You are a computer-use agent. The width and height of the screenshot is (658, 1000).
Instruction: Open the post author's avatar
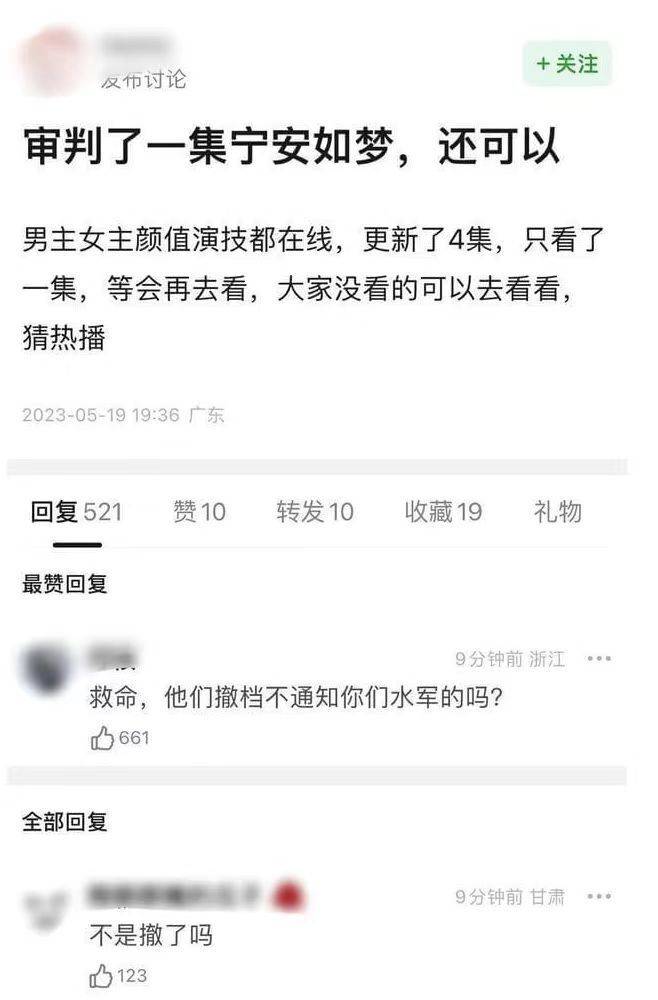click(53, 60)
